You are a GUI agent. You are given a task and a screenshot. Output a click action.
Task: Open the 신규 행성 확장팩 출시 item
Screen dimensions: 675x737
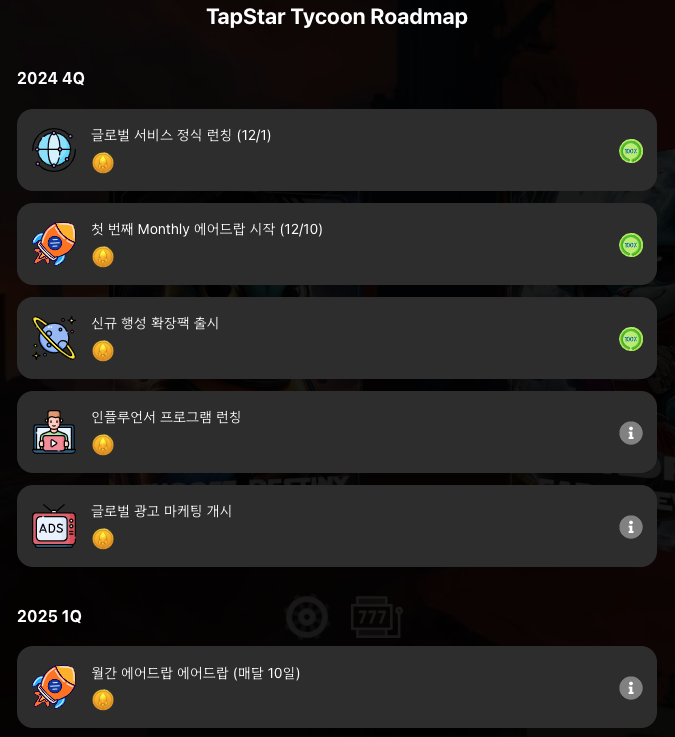tap(336, 338)
